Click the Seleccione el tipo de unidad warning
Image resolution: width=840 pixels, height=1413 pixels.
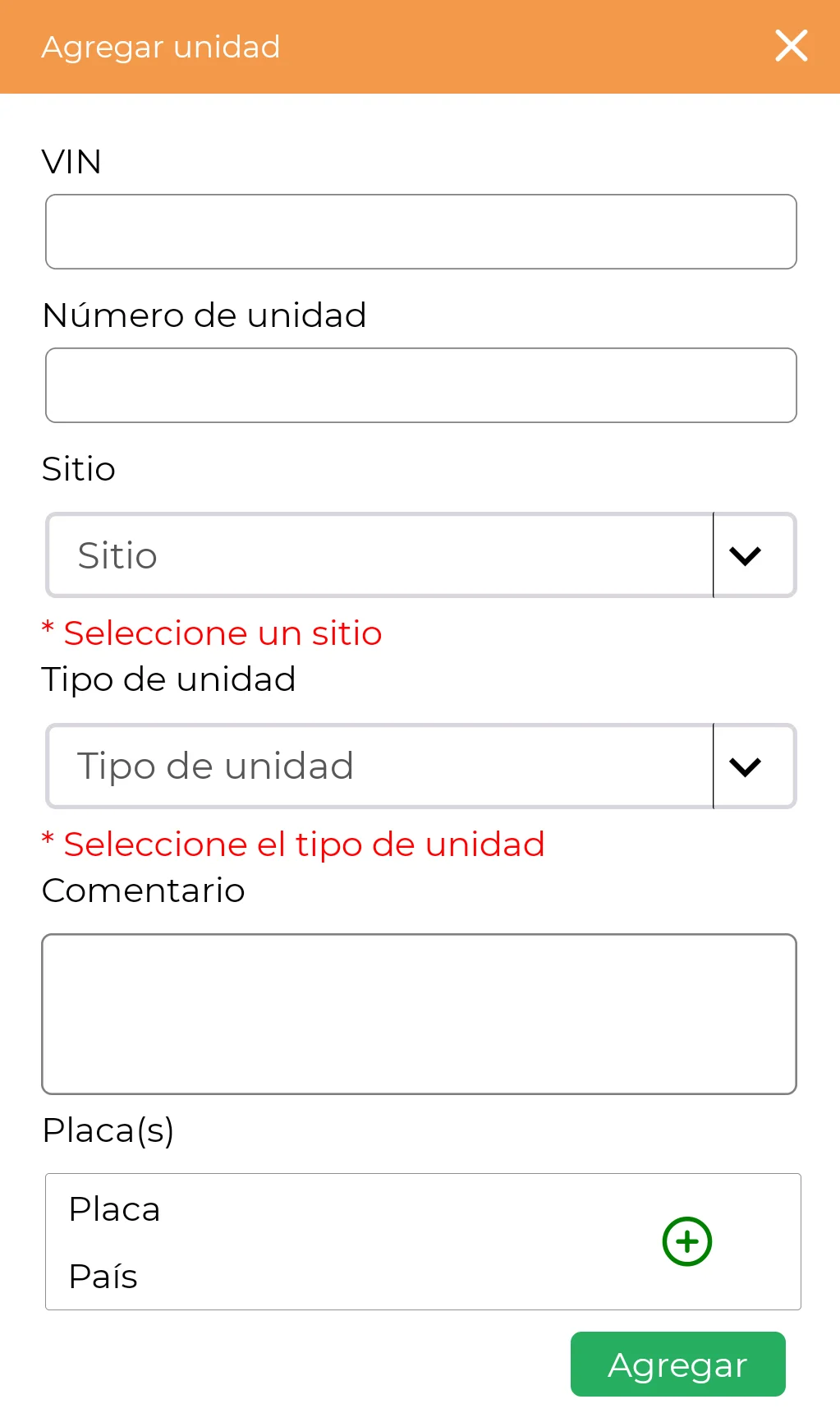click(293, 844)
